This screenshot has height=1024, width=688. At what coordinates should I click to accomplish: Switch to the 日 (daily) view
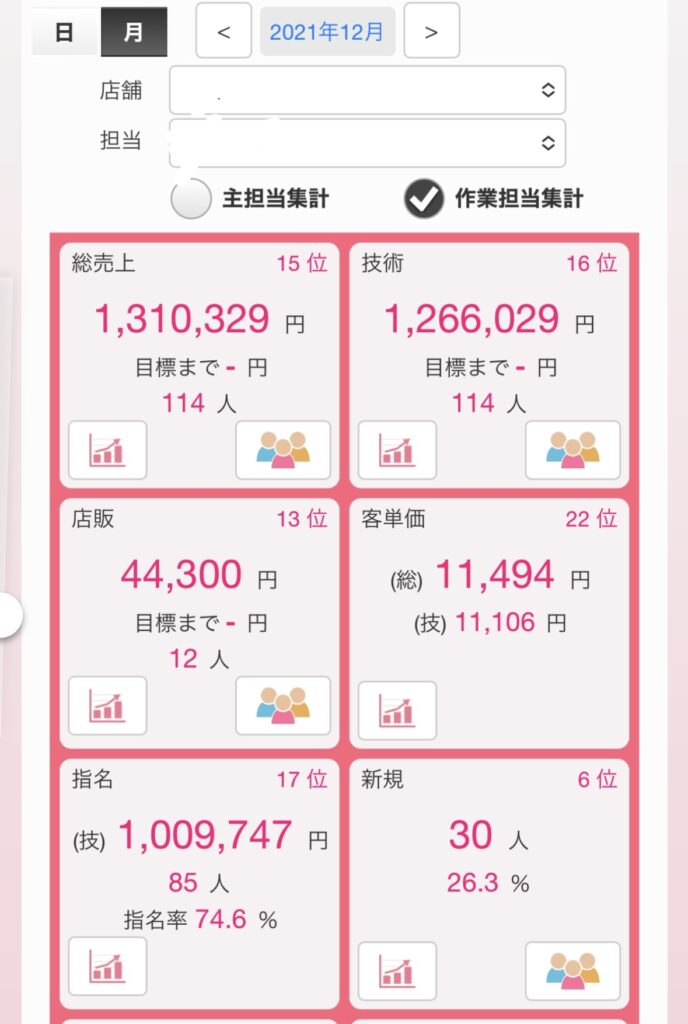64,32
